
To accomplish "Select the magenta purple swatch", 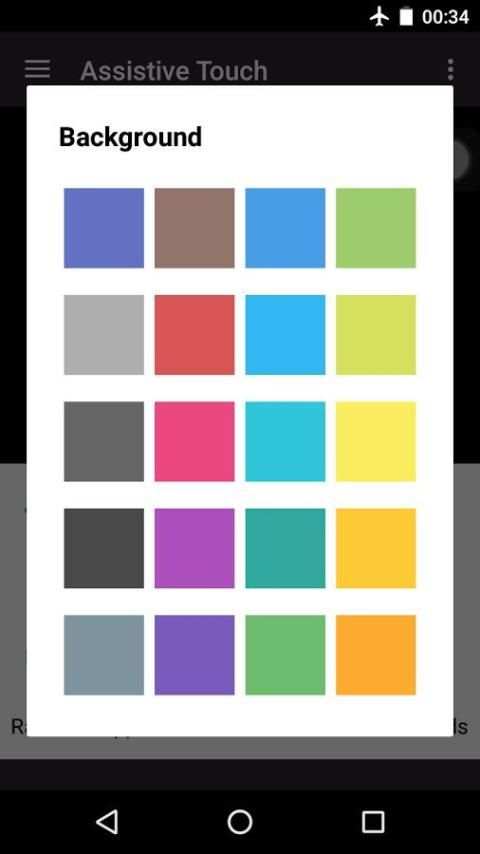I will 195,548.
